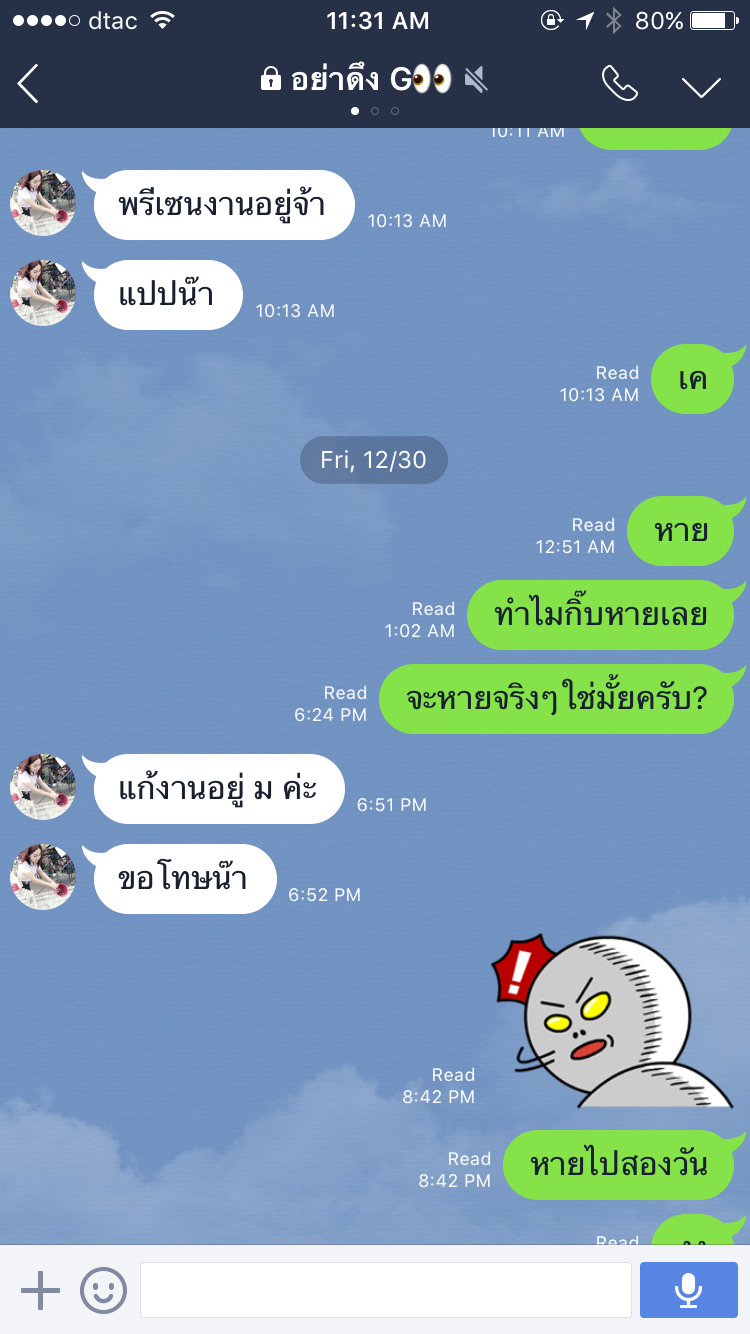The height and width of the screenshot is (1334, 750).
Task: Open sender's avatar next to พรีเซนงานอยู่จ้า
Action: click(x=43, y=203)
